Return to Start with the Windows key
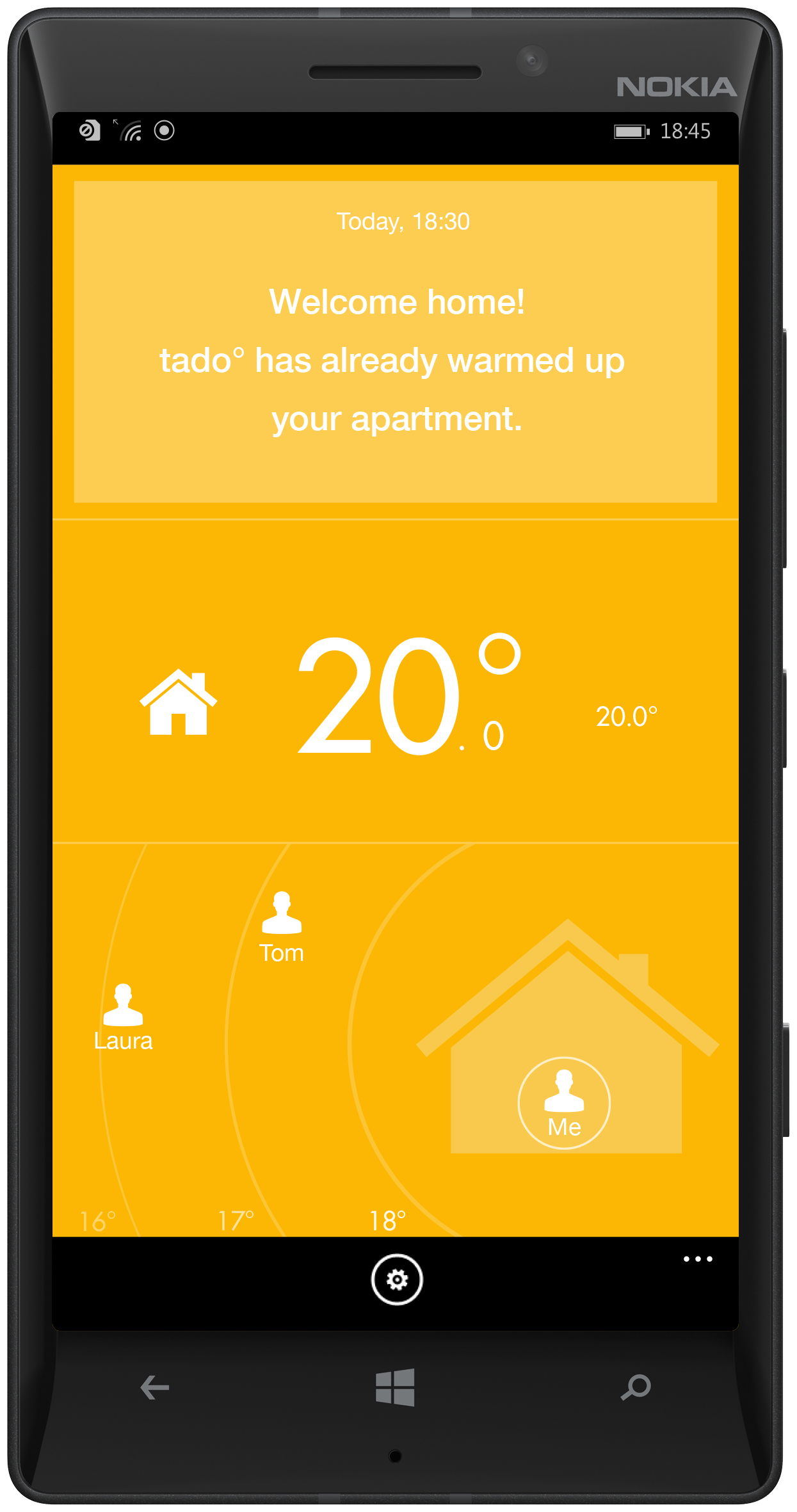The width and height of the screenshot is (797, 1512). pyautogui.click(x=395, y=1388)
